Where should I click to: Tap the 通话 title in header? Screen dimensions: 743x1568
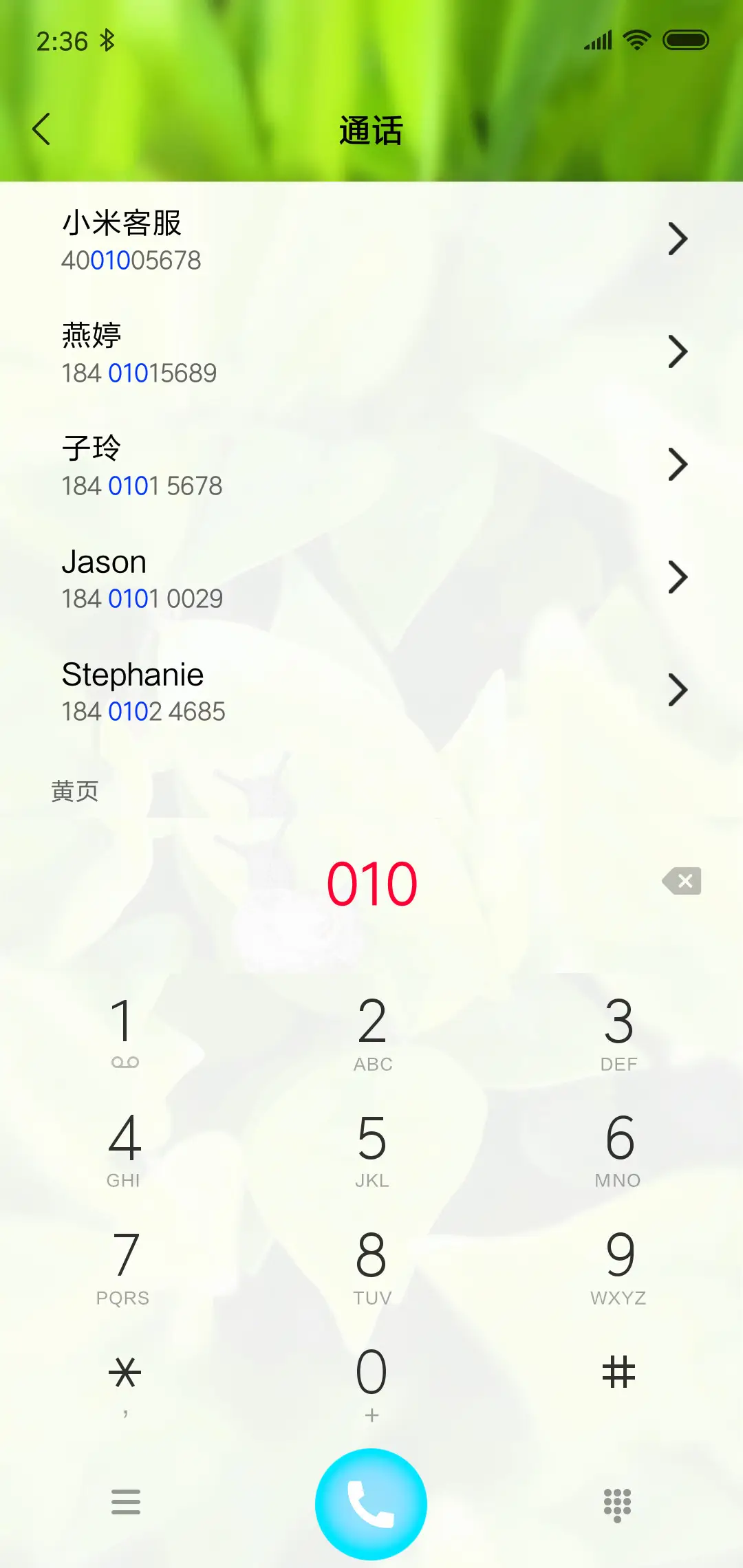pos(371,131)
